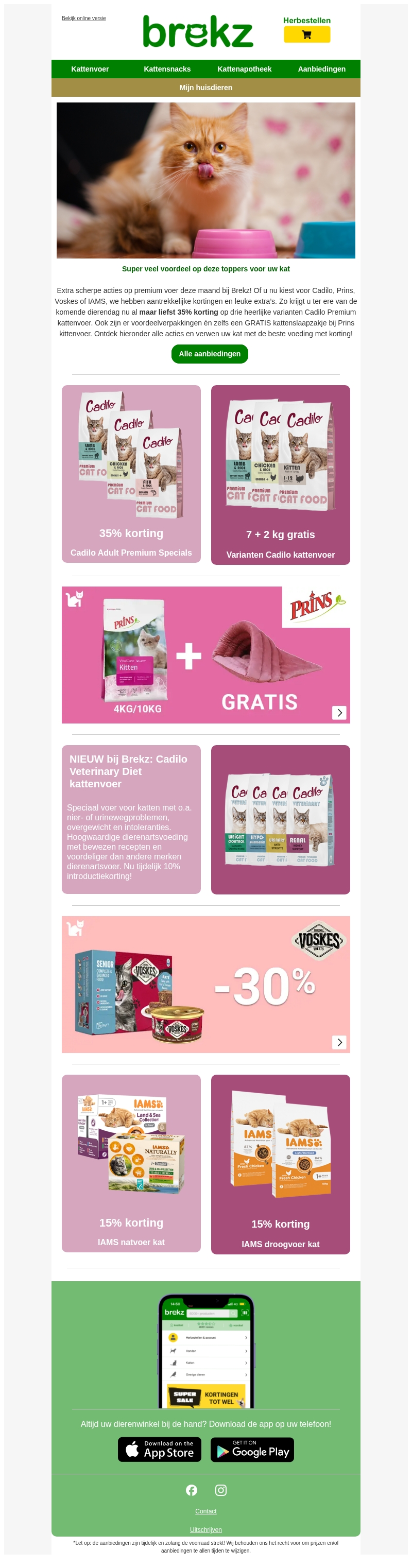Tap the yellow Herbestellen cart button
The image size is (412, 1568).
307,35
